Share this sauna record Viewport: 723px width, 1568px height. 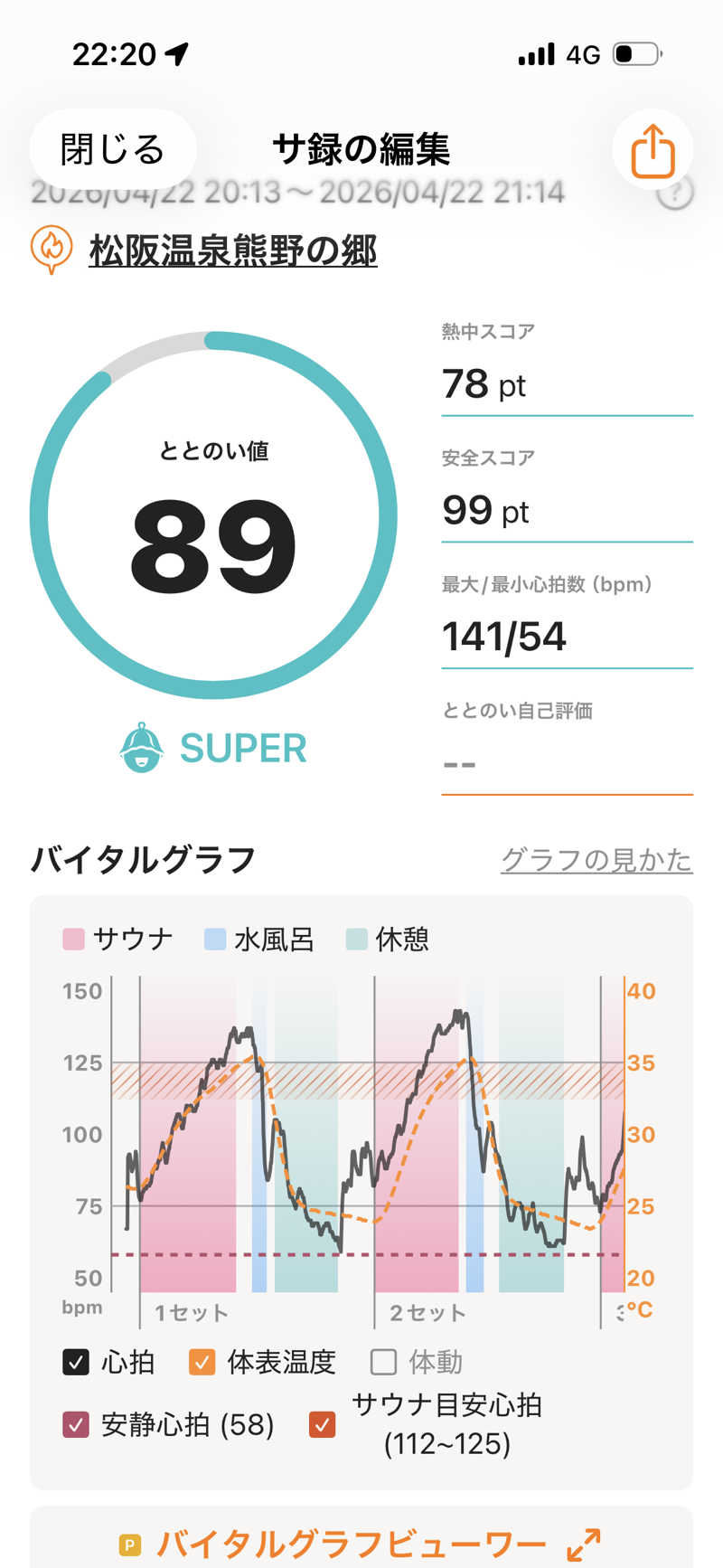click(653, 150)
